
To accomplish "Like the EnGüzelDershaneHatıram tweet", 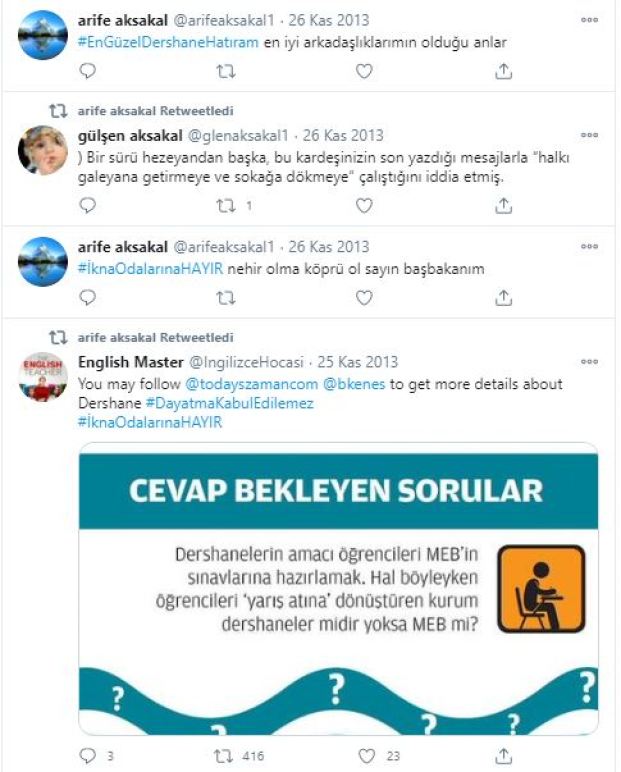I will (x=364, y=71).
